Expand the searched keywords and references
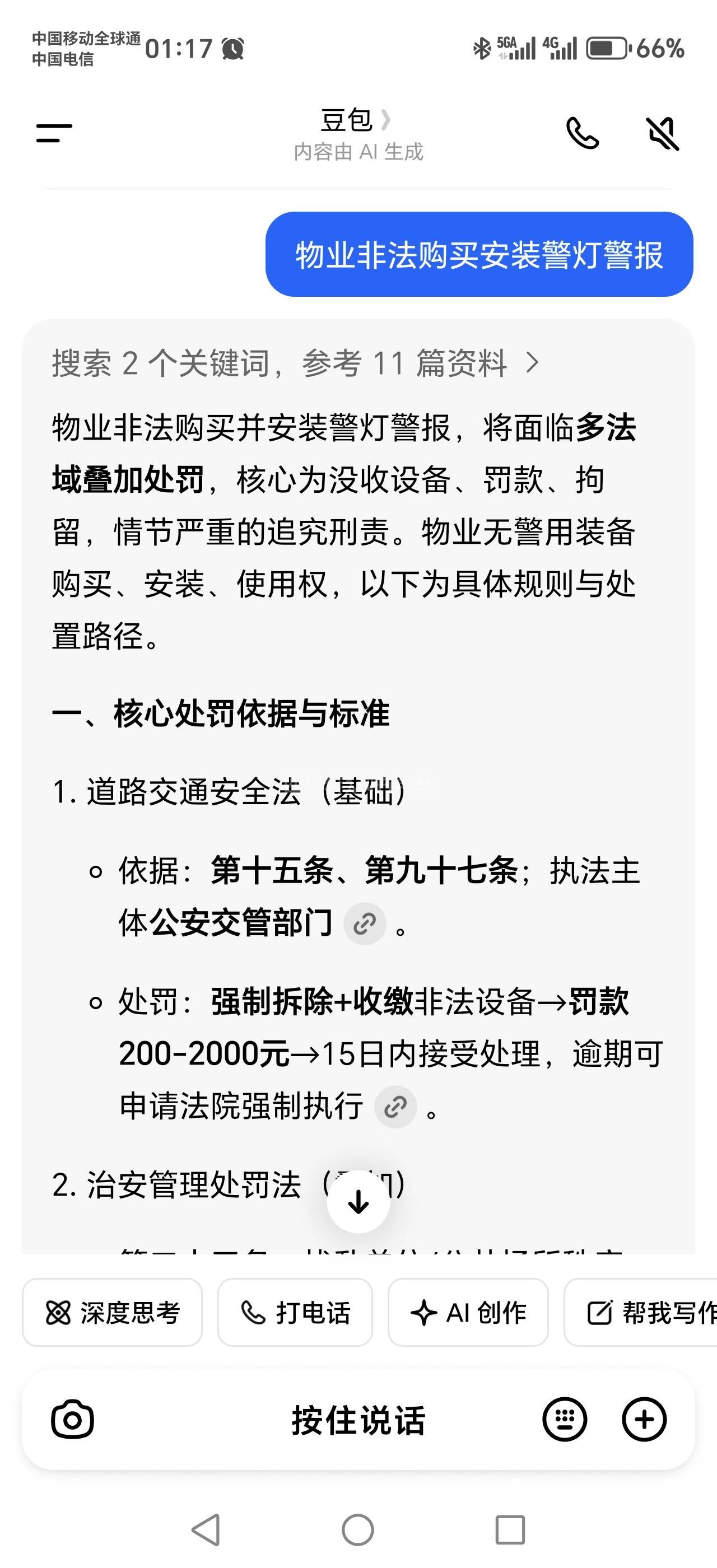 pyautogui.click(x=296, y=363)
